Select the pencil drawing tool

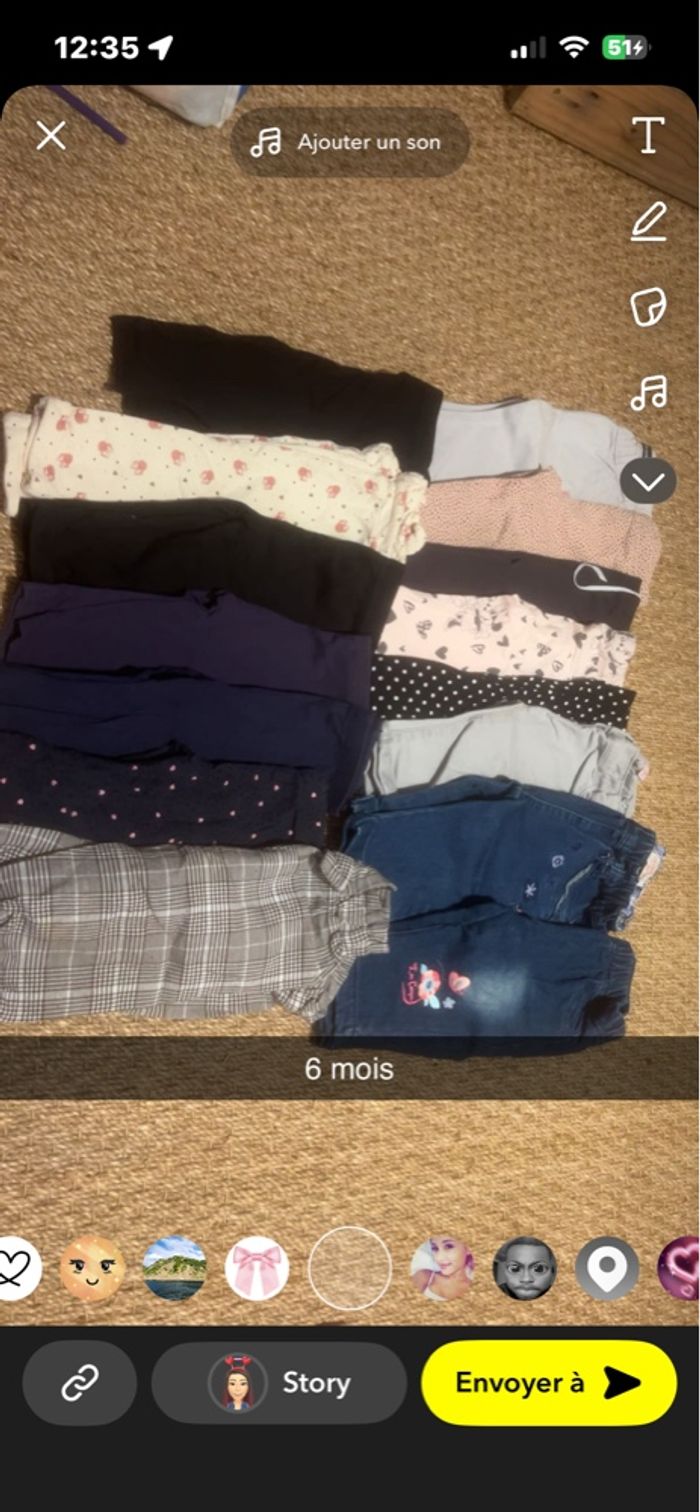coord(648,222)
